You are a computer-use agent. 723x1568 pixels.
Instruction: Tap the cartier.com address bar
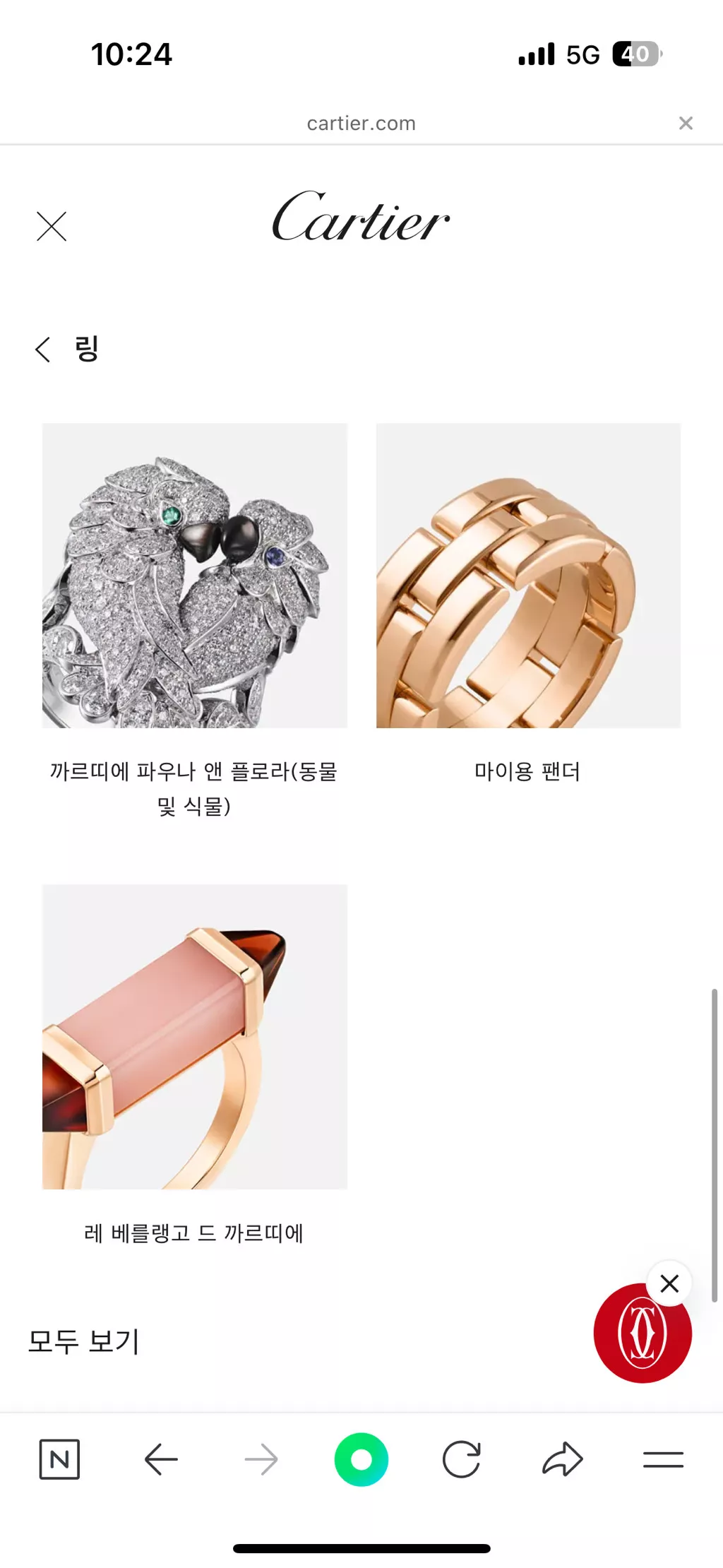(361, 124)
